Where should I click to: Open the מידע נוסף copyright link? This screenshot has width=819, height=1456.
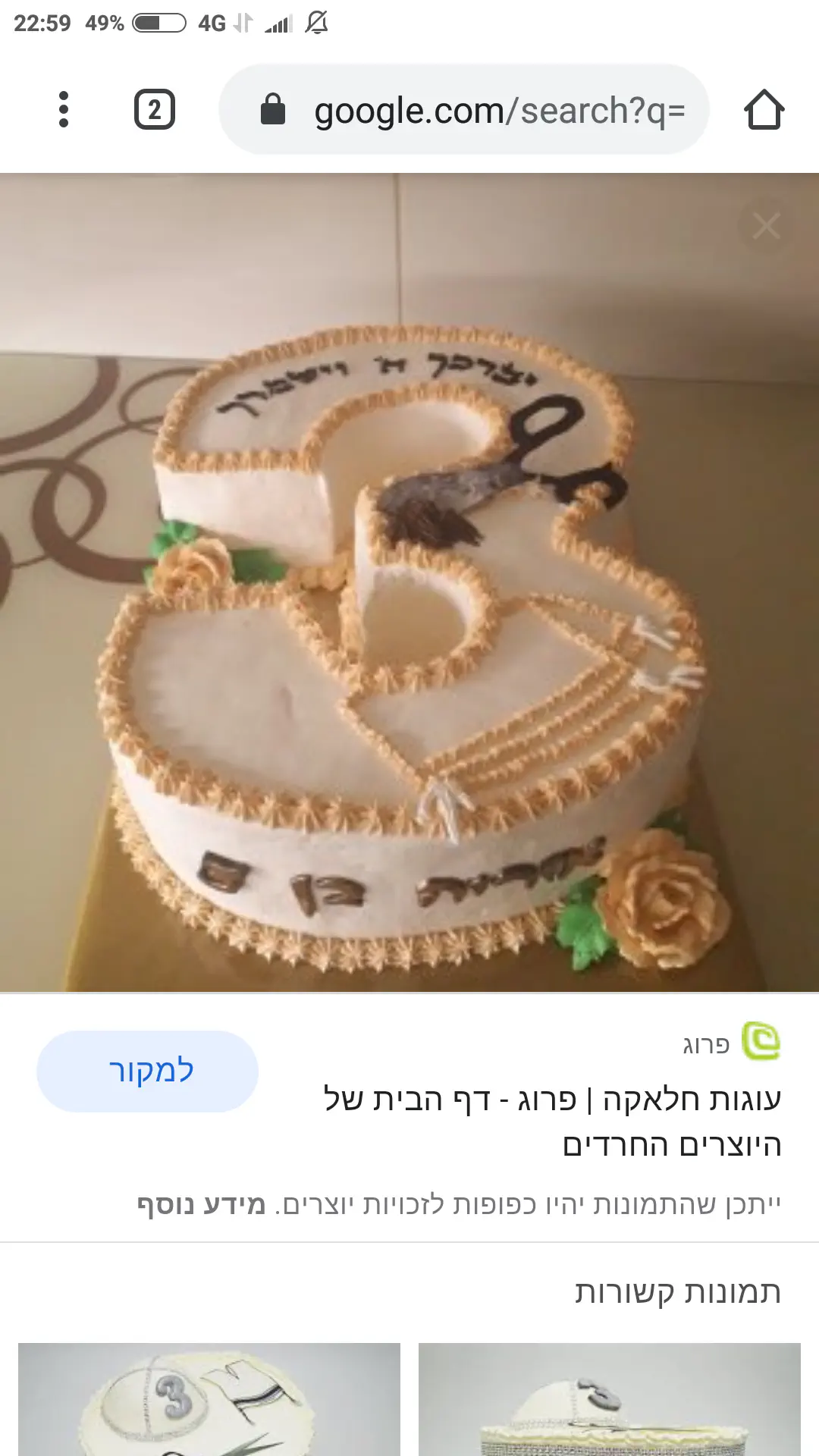(202, 1204)
